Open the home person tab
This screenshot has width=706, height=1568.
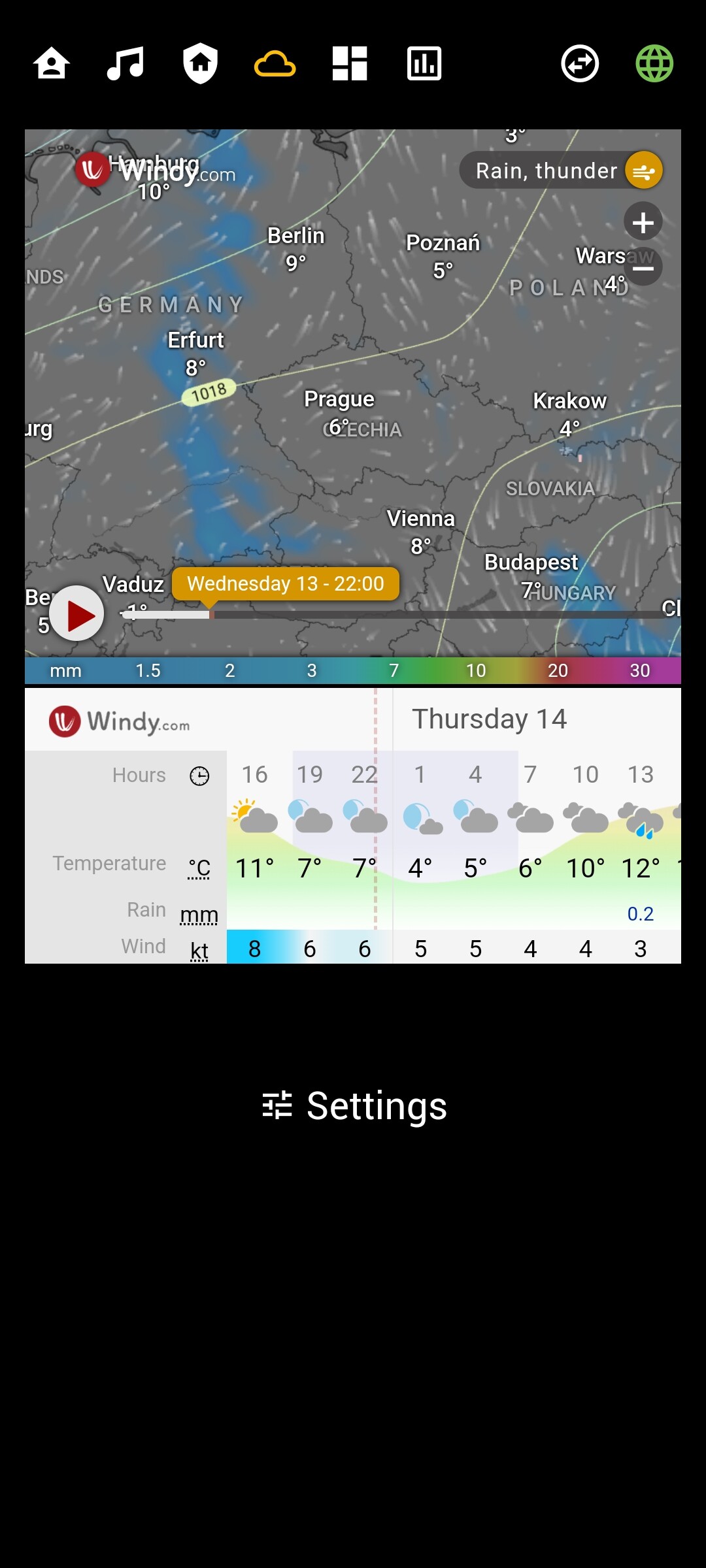pos(52,64)
